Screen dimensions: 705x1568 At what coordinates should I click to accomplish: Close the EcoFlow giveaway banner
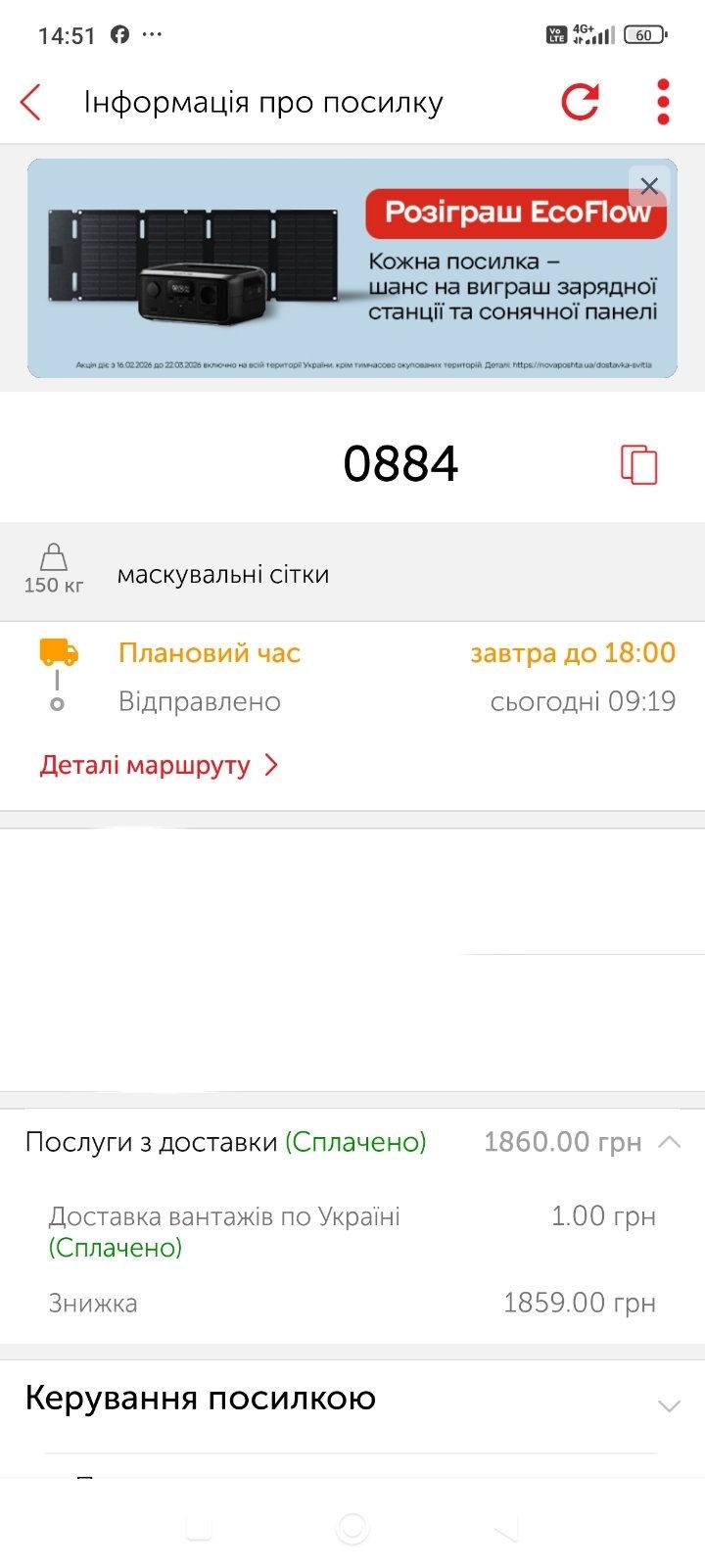[648, 186]
